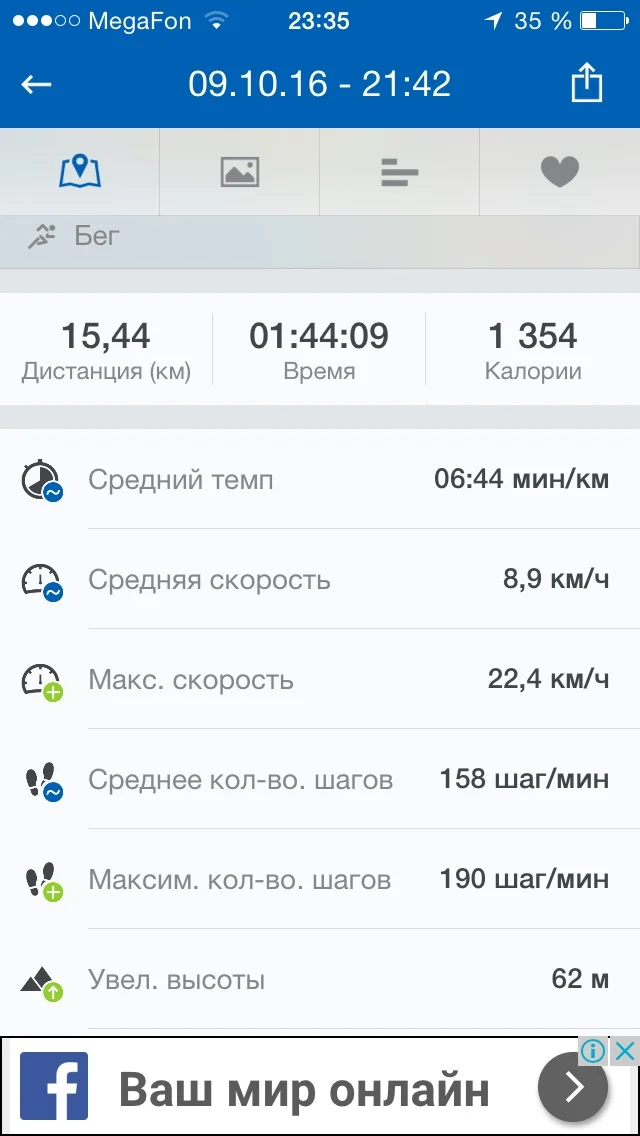The width and height of the screenshot is (640, 1136).
Task: Open the photos tab
Action: [x=240, y=172]
